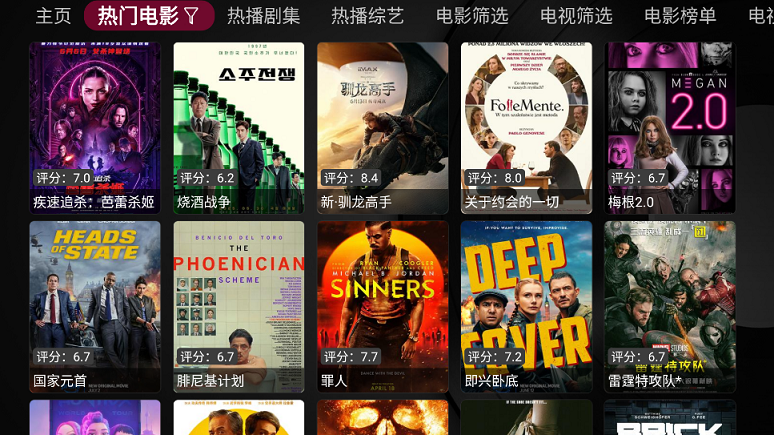774x435 pixels.
Task: Open the movie 雷霆特攻队*
Action: click(x=670, y=306)
